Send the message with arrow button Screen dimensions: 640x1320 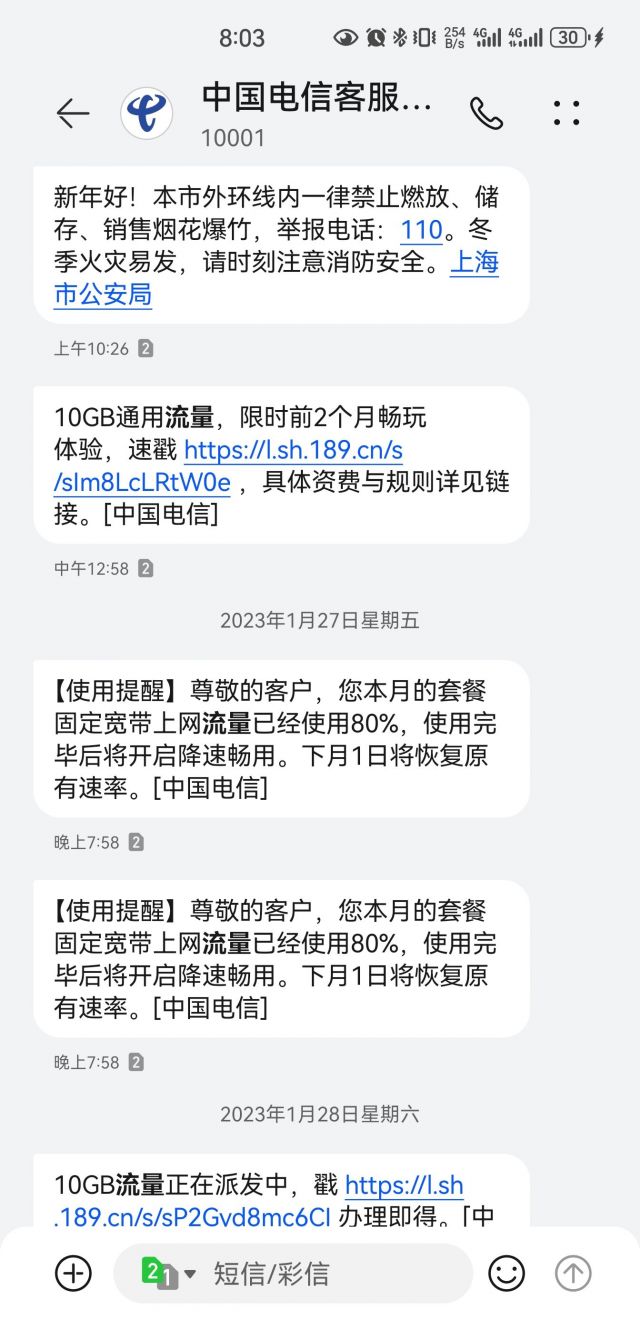[x=573, y=1273]
